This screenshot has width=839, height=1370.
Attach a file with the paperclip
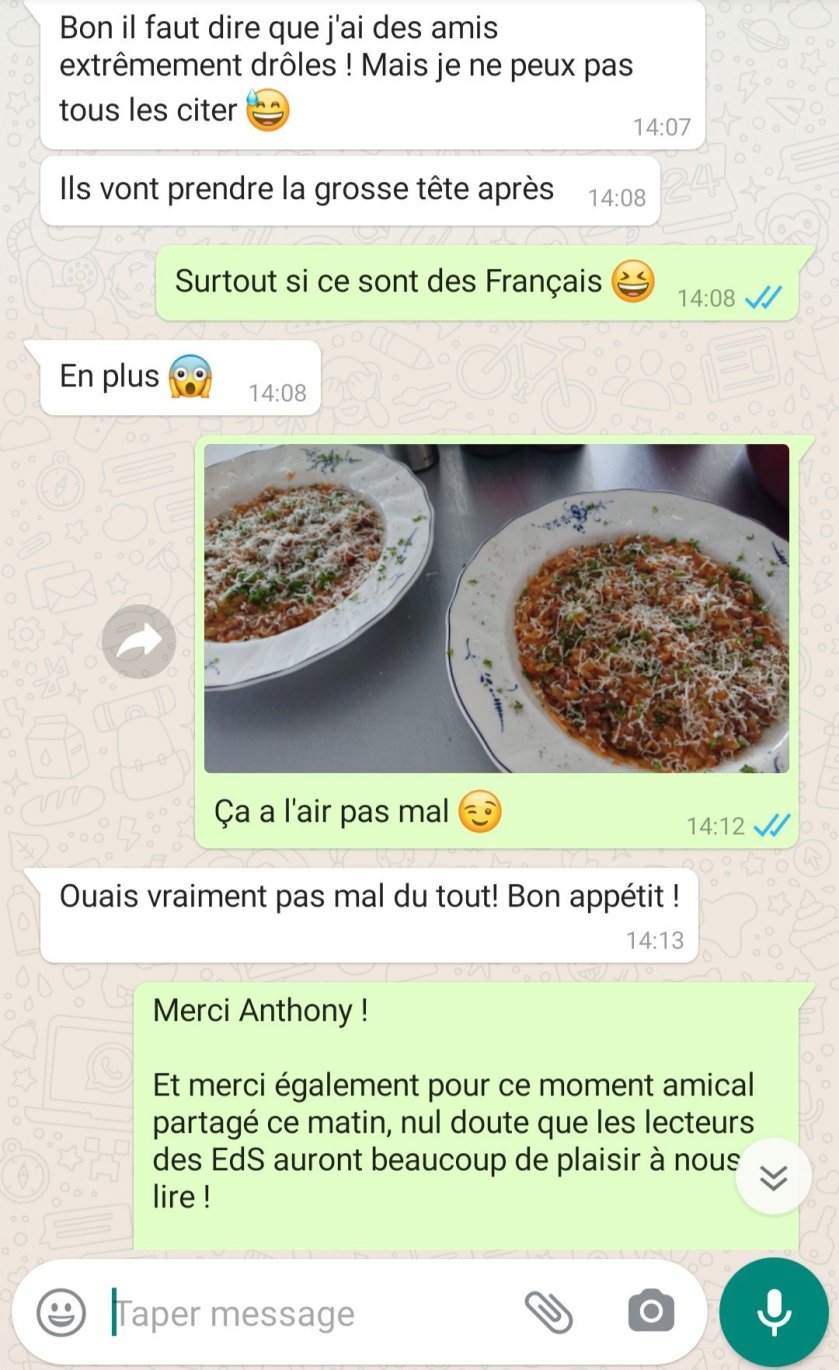pyautogui.click(x=548, y=1312)
